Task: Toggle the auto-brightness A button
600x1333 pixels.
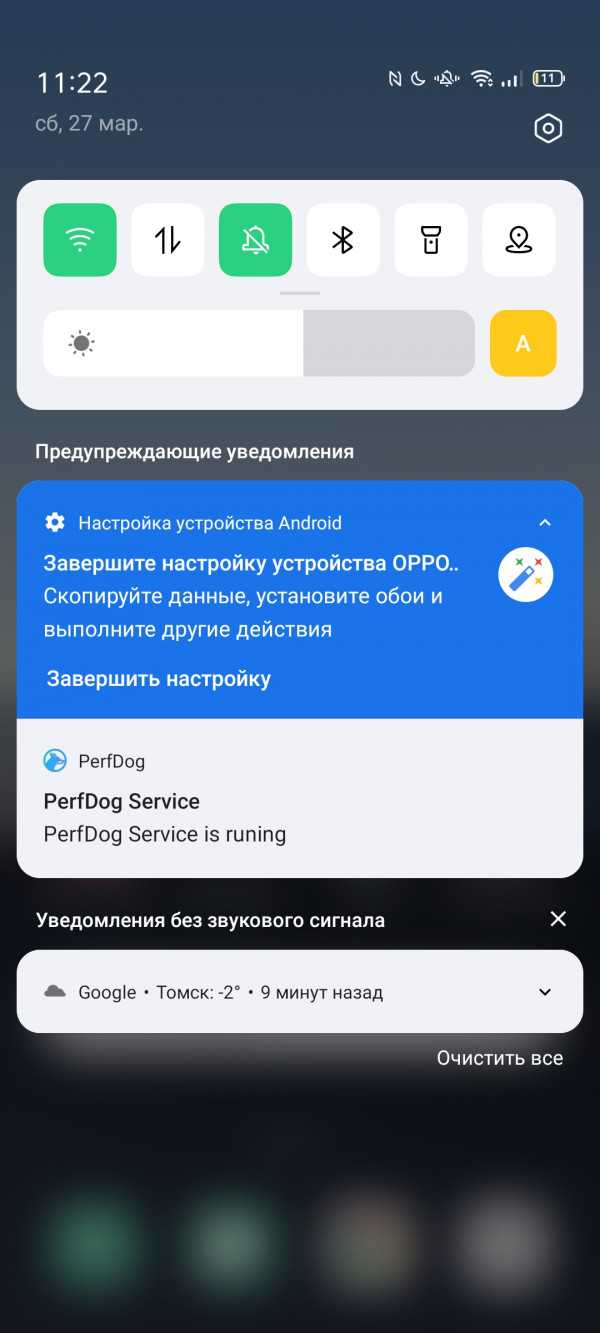Action: tap(523, 343)
